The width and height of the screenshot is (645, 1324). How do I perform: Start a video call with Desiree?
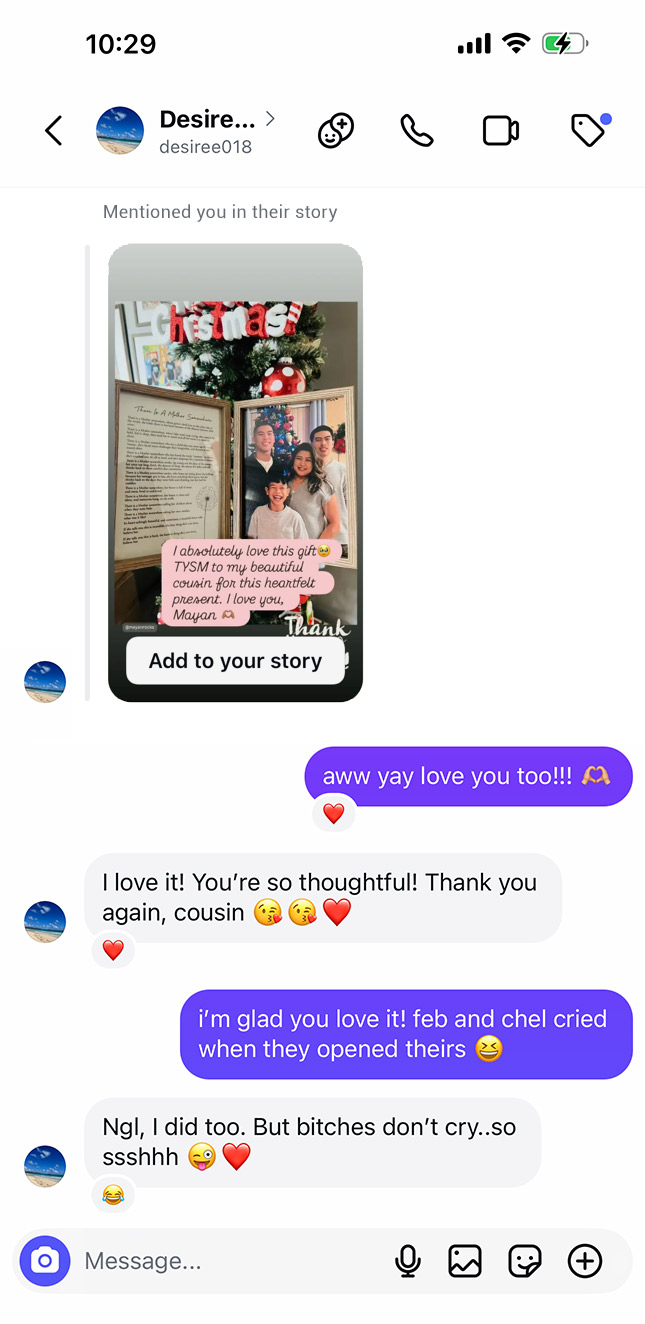[x=500, y=131]
